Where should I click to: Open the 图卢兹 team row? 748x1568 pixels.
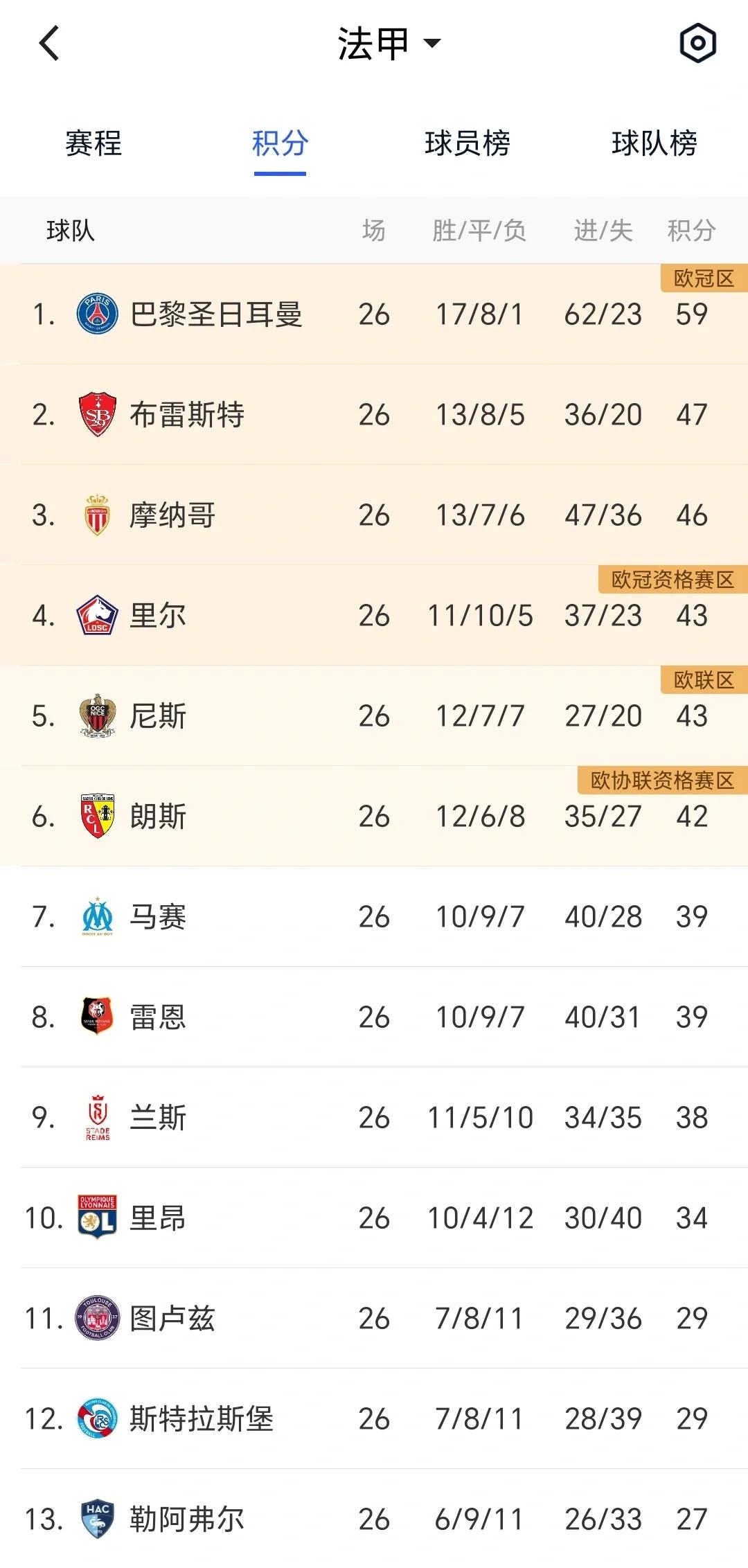click(173, 1319)
